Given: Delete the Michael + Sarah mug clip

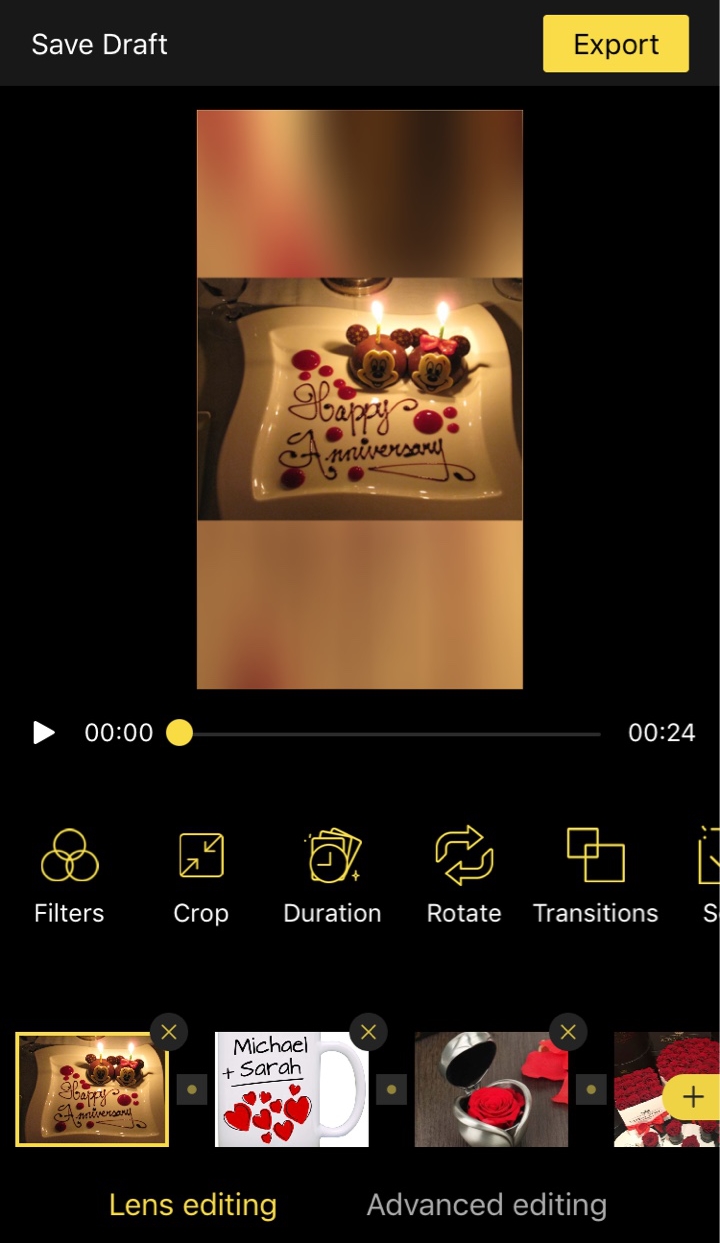Looking at the screenshot, I should [x=369, y=1032].
